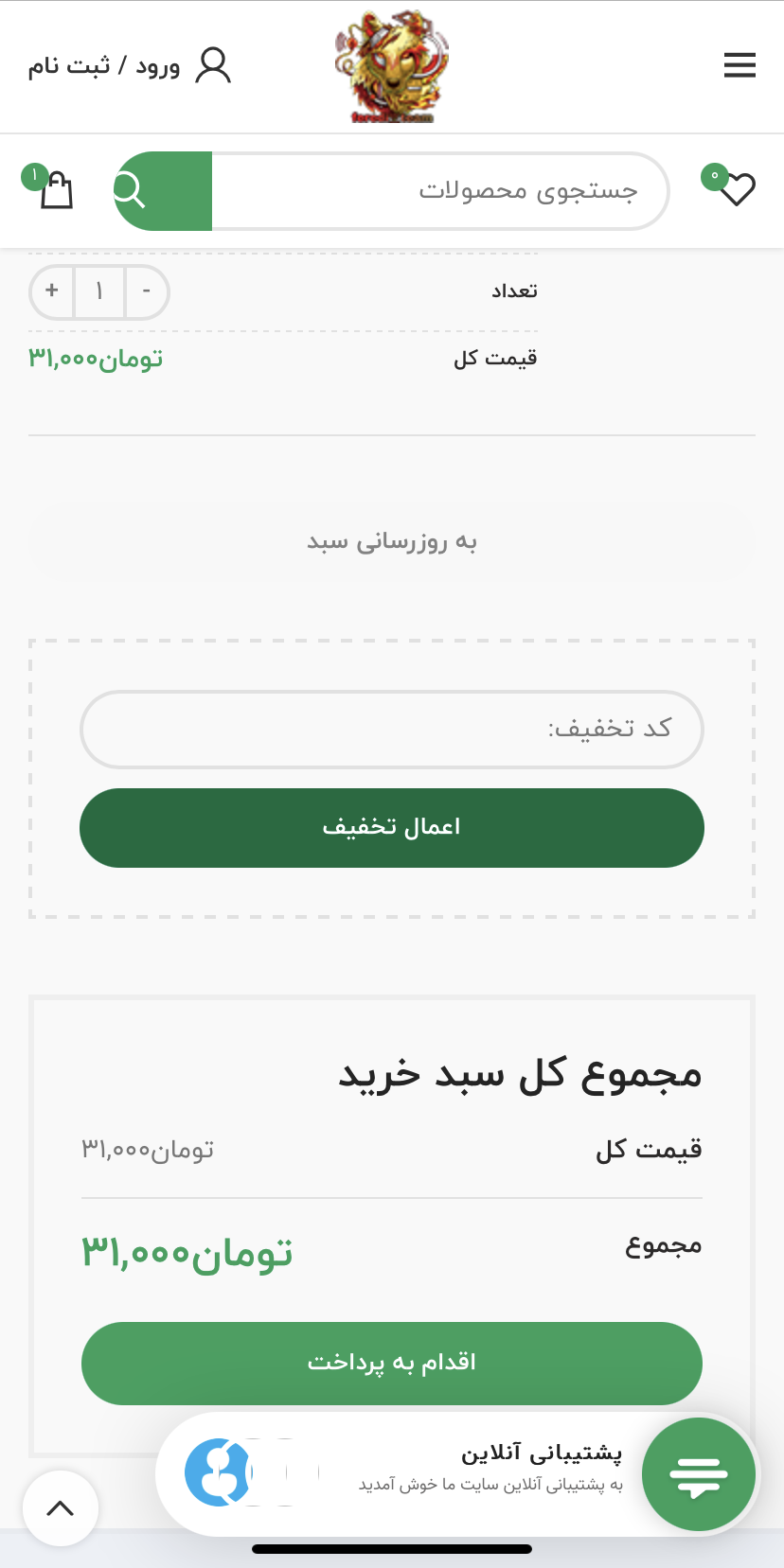
Task: Tap the scroll-to-top arrow button
Action: coord(61,1507)
